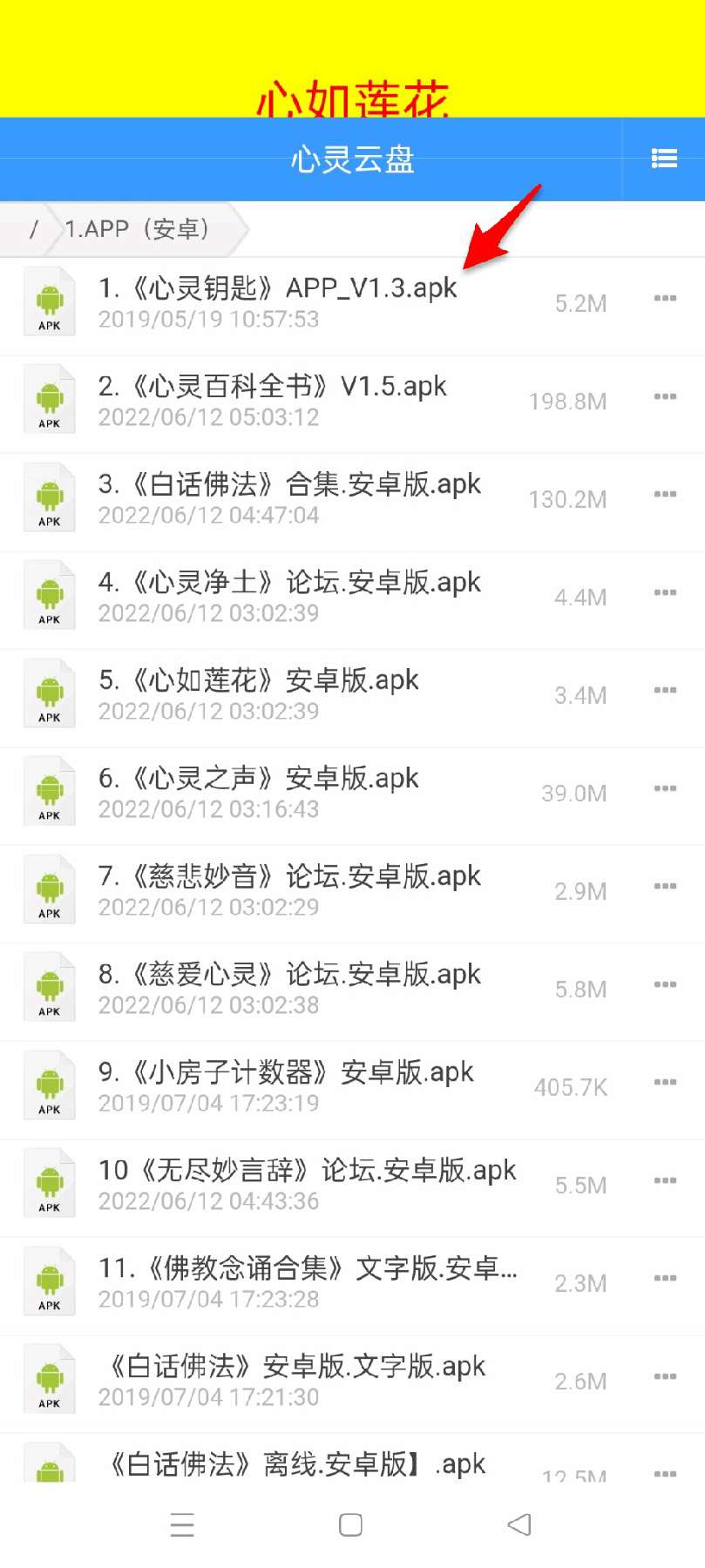Open more options for 《心灵百科全书》V1.5.apk
The image size is (705, 1568).
point(665,396)
